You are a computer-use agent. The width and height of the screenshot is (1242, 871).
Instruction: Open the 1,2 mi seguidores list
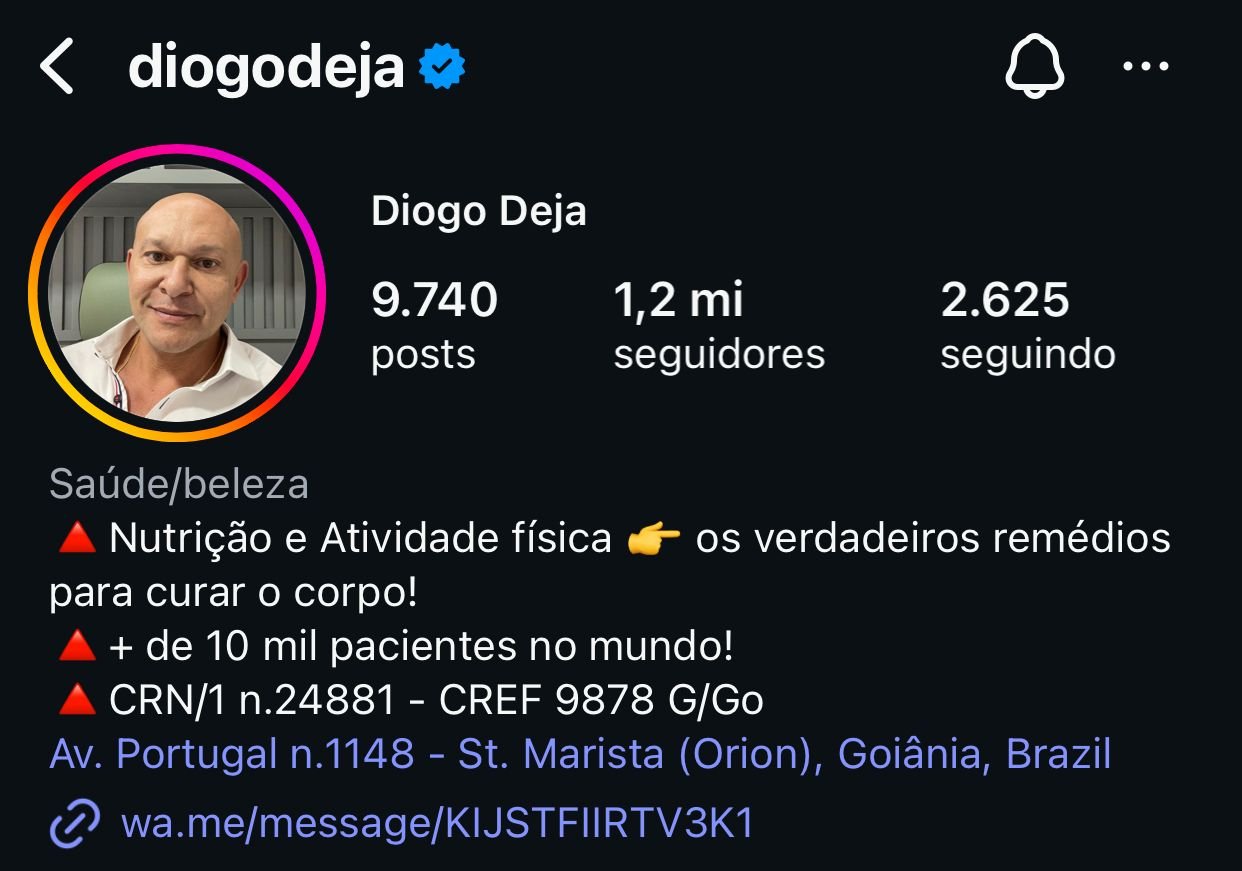point(718,326)
